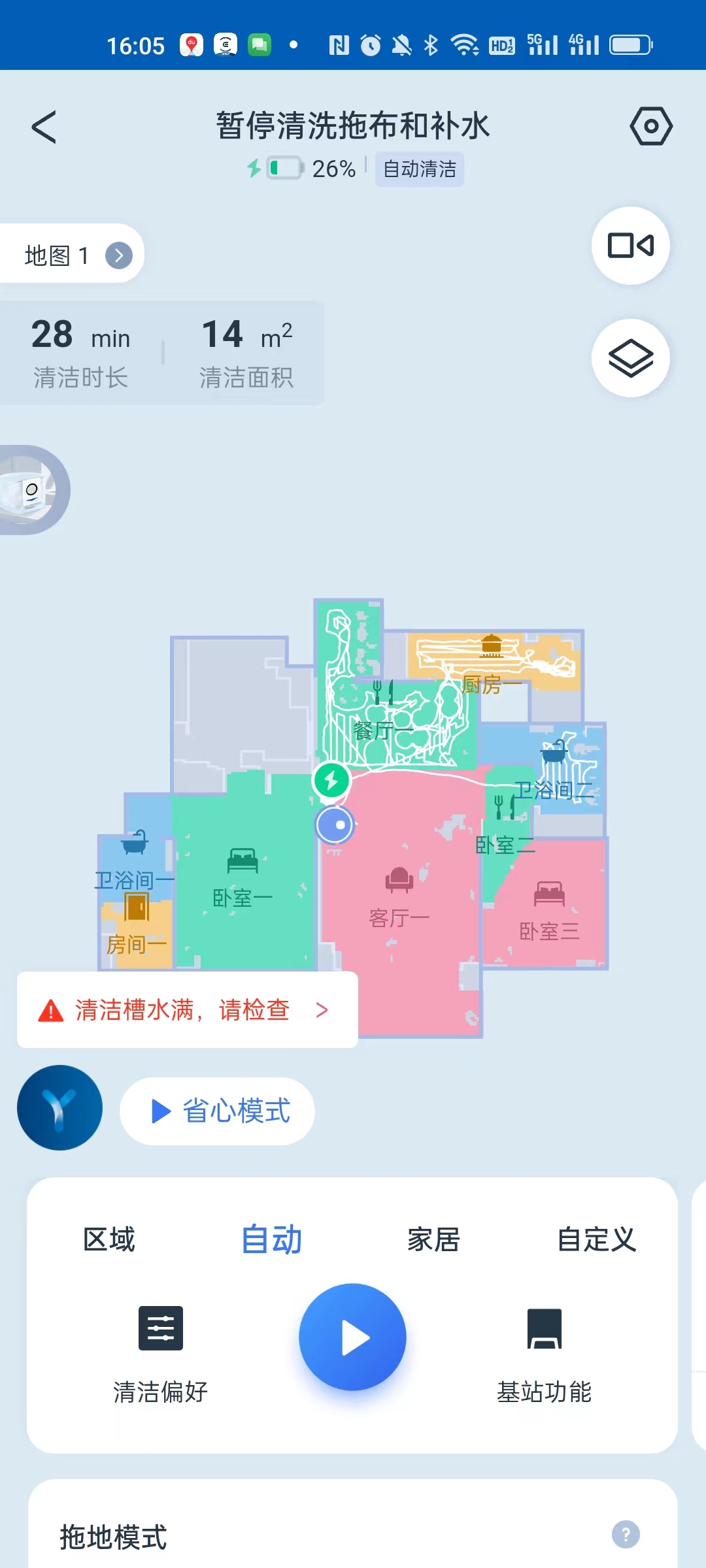
Task: Tap the big blue play button
Action: tap(352, 1337)
